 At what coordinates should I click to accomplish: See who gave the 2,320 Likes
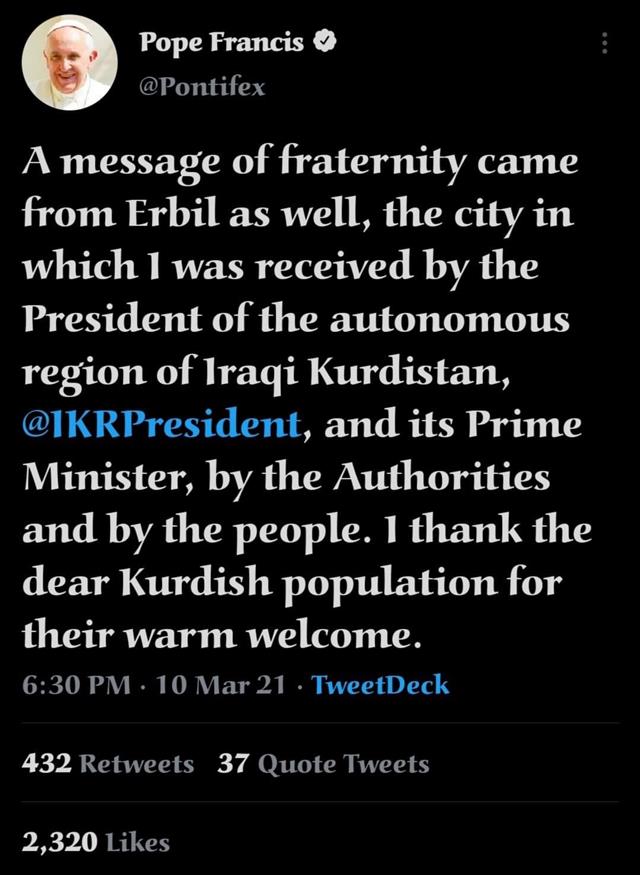coord(95,842)
